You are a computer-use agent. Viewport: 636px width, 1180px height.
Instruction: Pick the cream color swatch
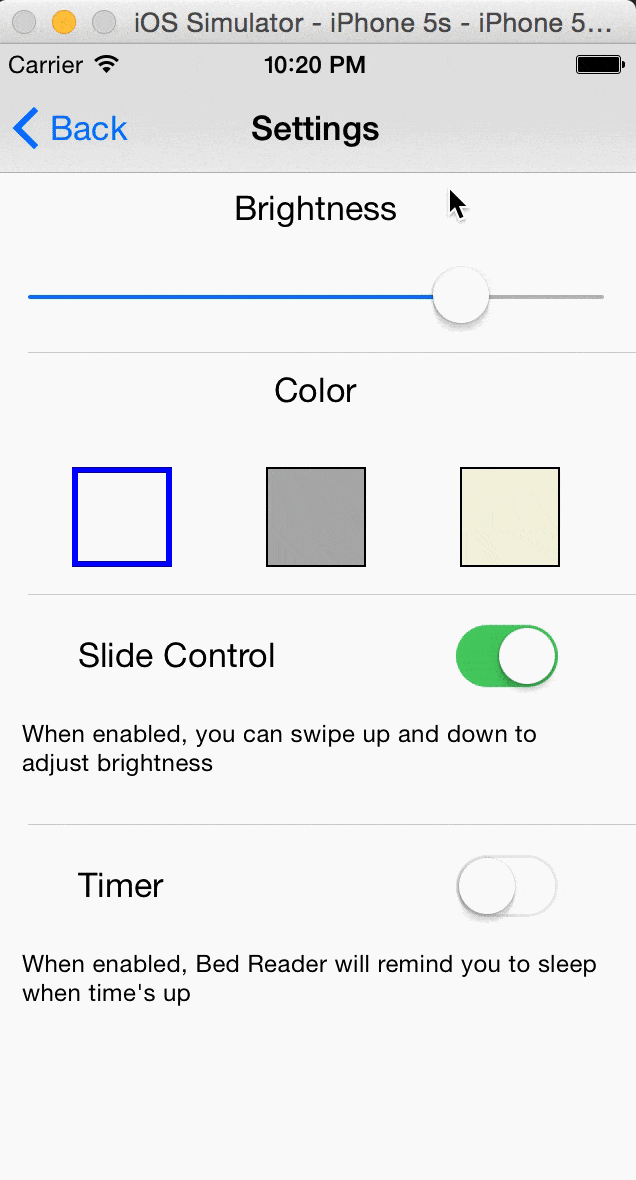point(510,517)
